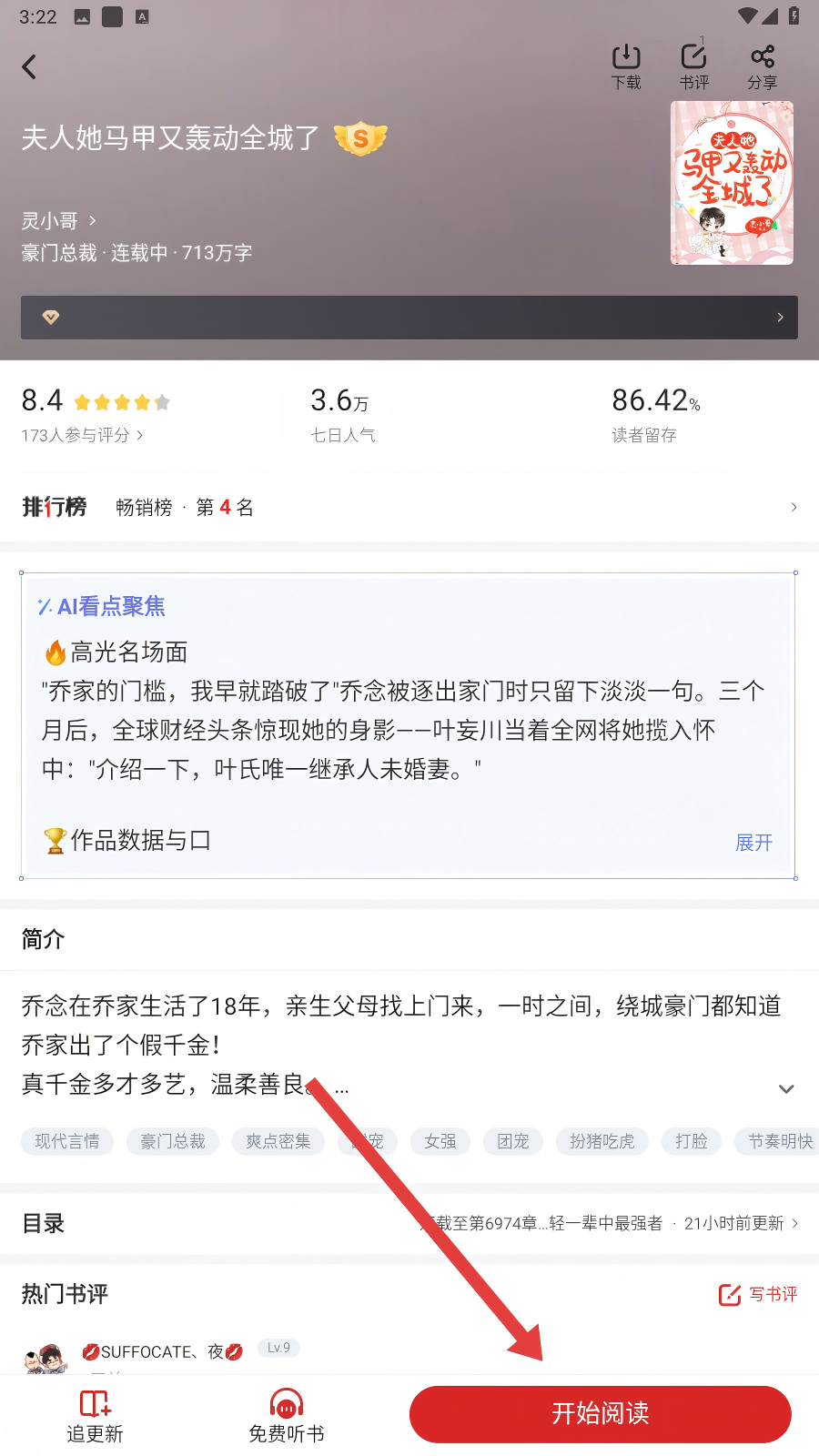The image size is (819, 1456).
Task: Share this book via 分享
Action: tap(763, 66)
